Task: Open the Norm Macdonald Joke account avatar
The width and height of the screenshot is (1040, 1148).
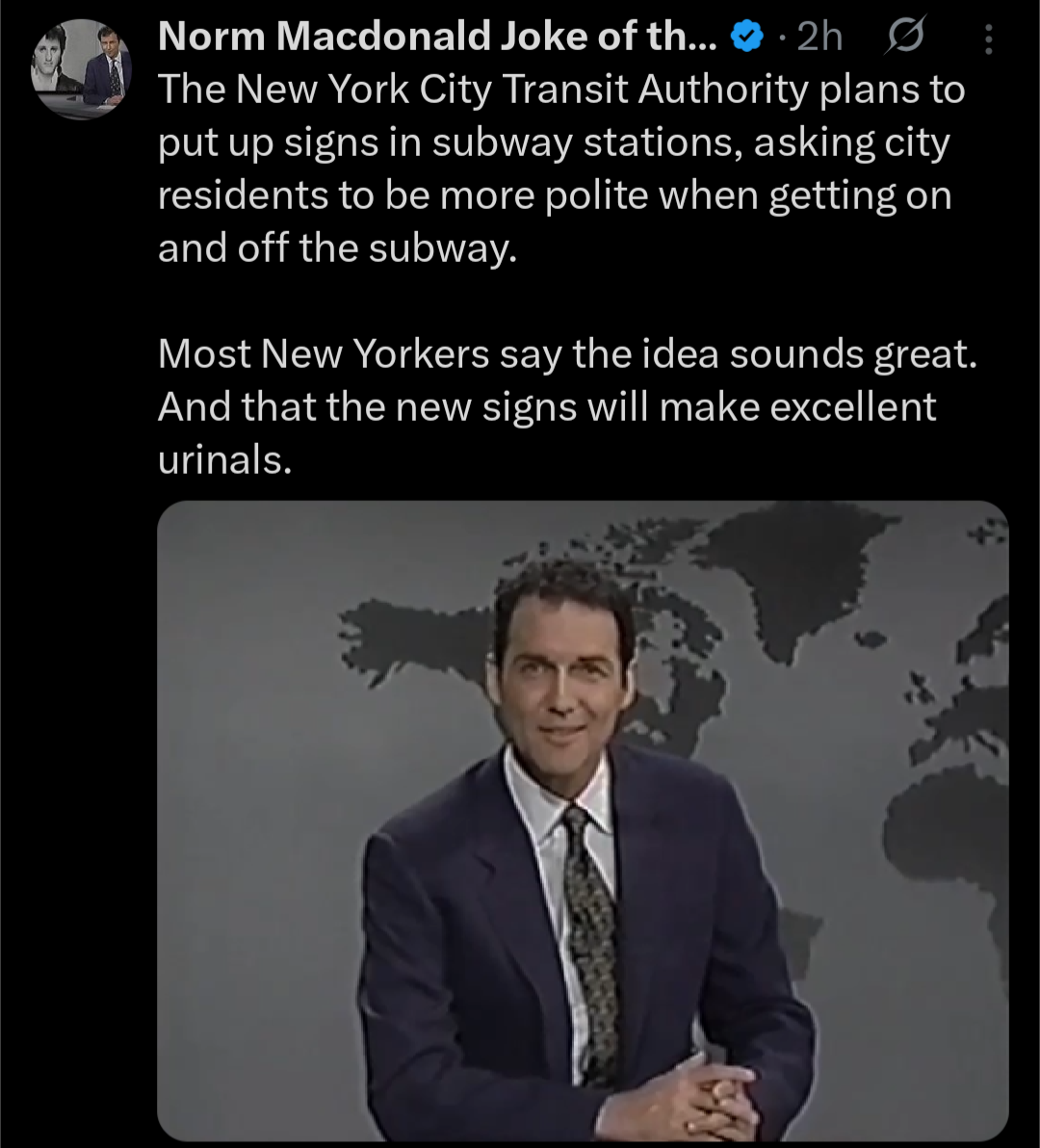Action: pos(81,68)
